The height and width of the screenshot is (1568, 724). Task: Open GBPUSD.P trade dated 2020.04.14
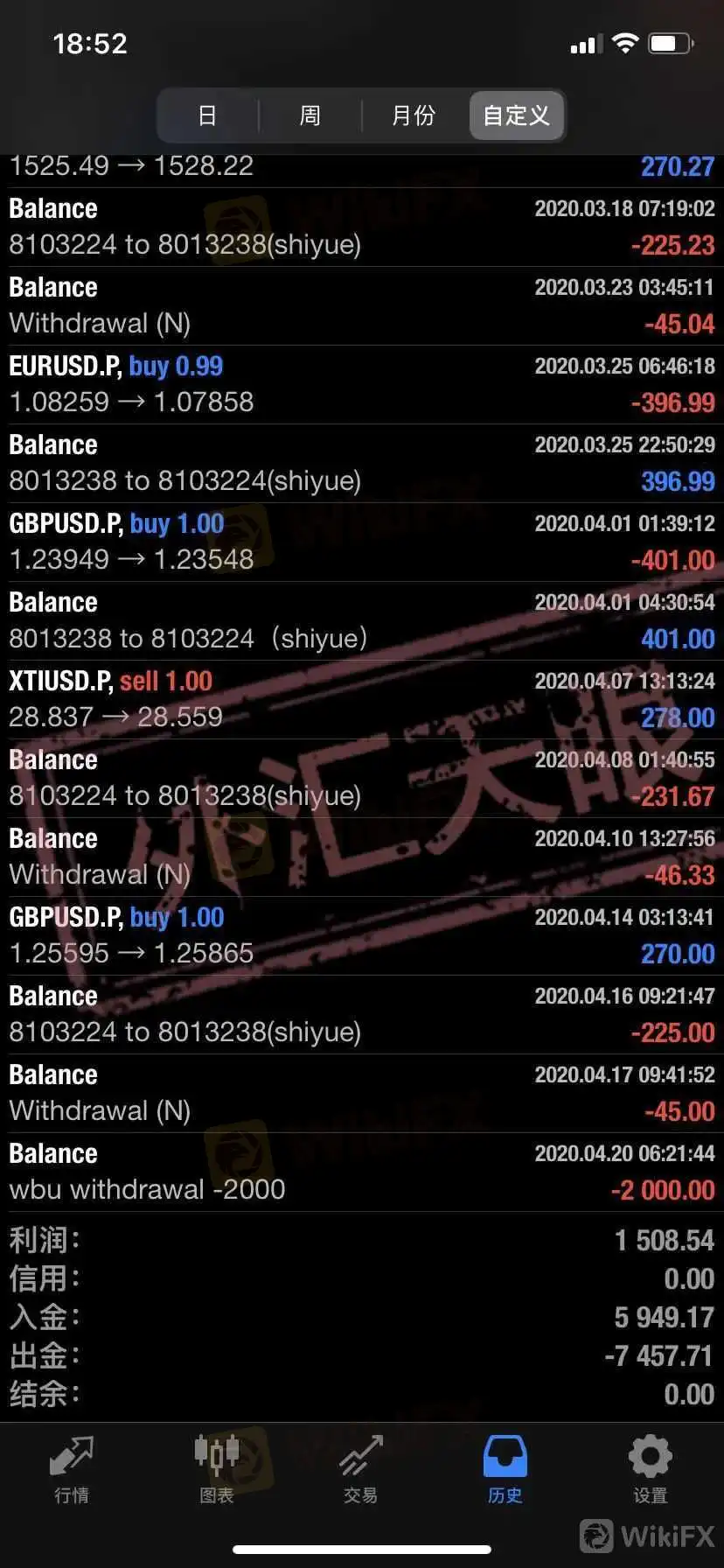coord(361,935)
